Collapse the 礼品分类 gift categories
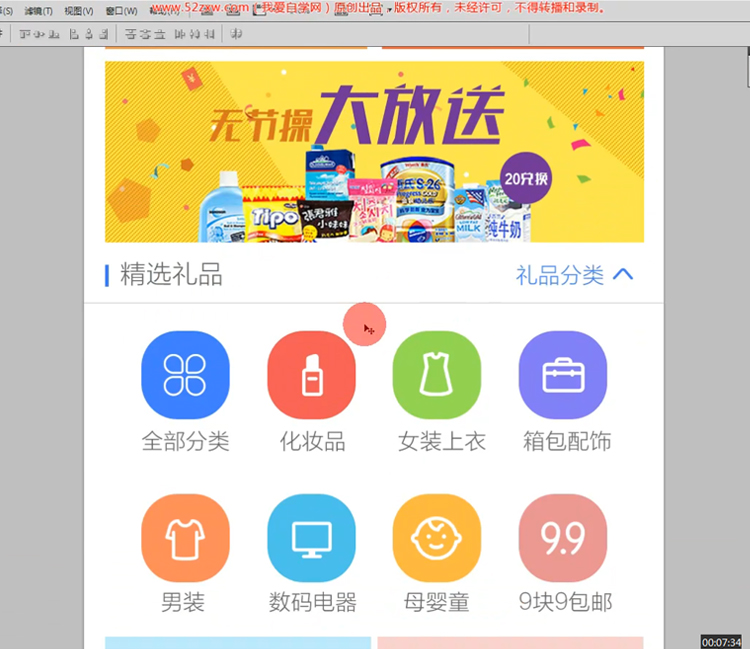 coord(574,274)
